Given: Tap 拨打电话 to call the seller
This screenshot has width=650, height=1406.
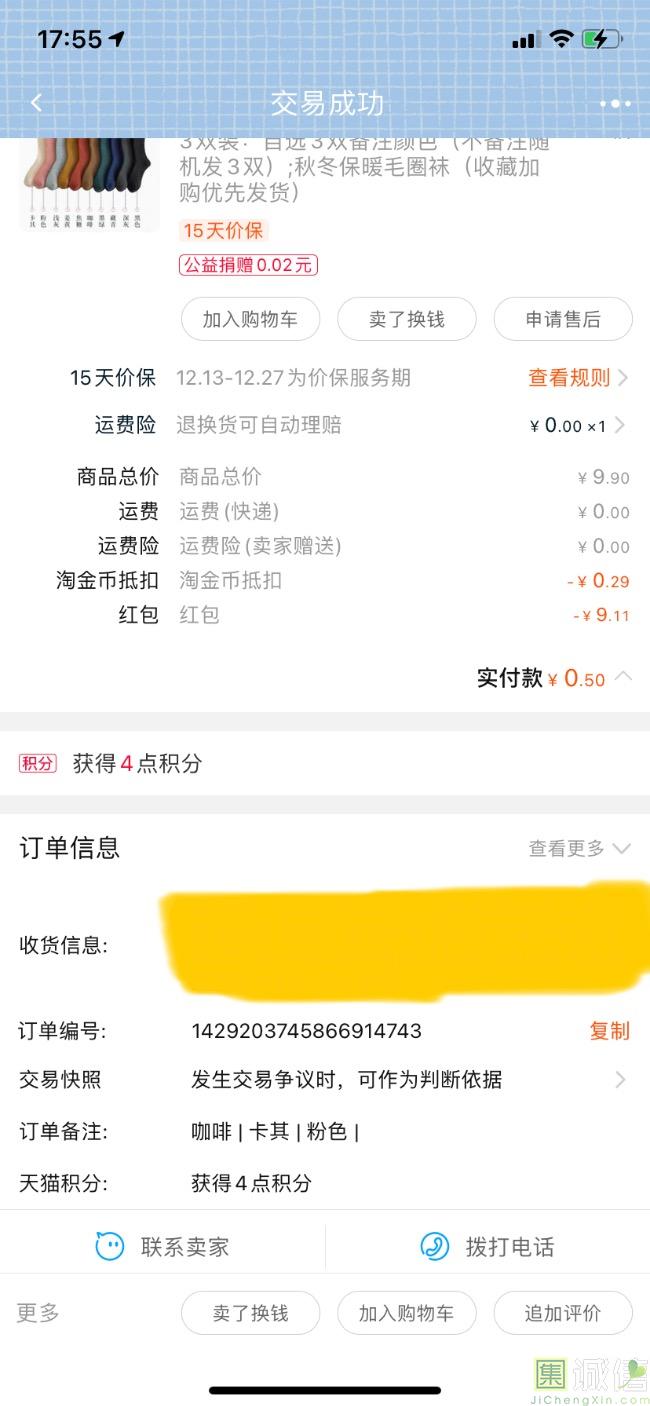Looking at the screenshot, I should tap(488, 1246).
